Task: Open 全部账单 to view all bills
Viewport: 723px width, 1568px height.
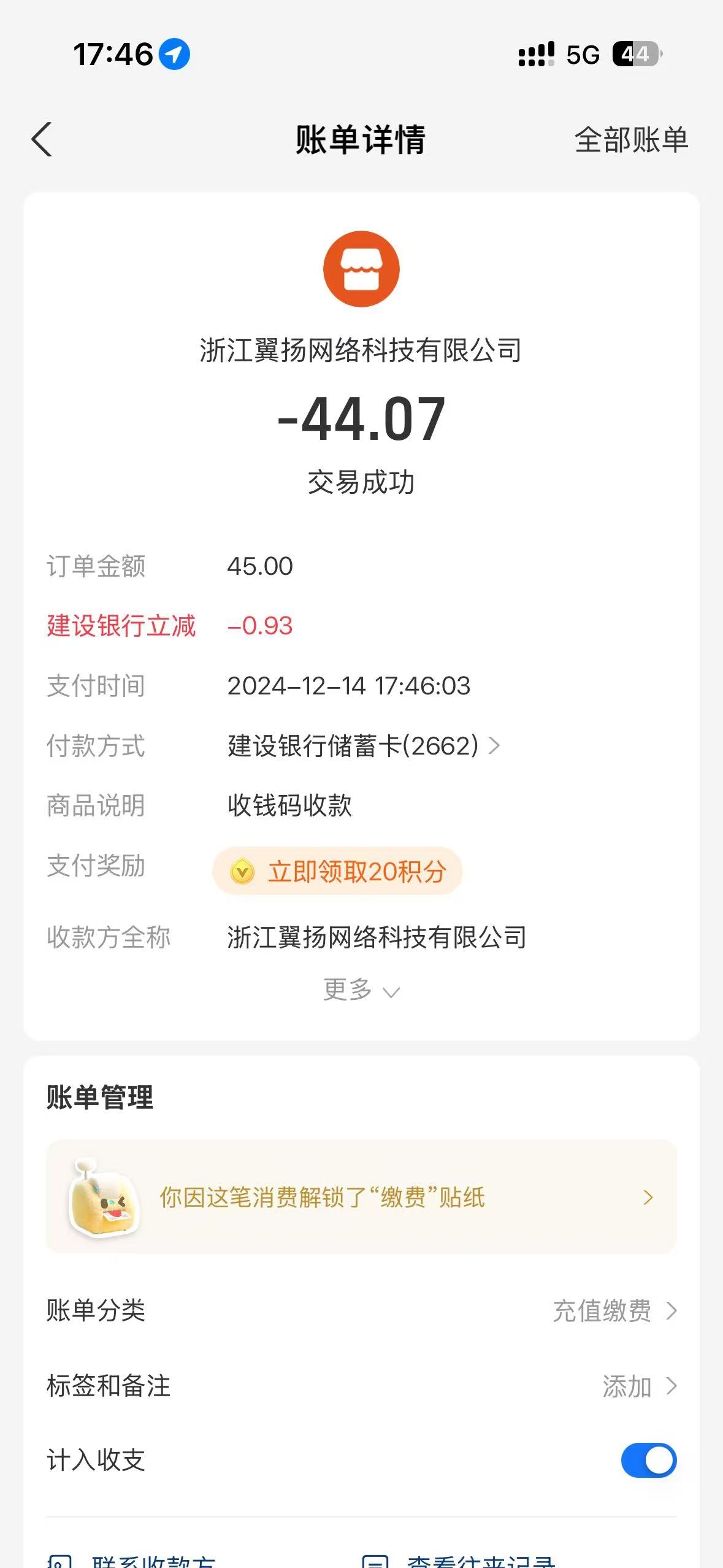Action: (x=631, y=140)
